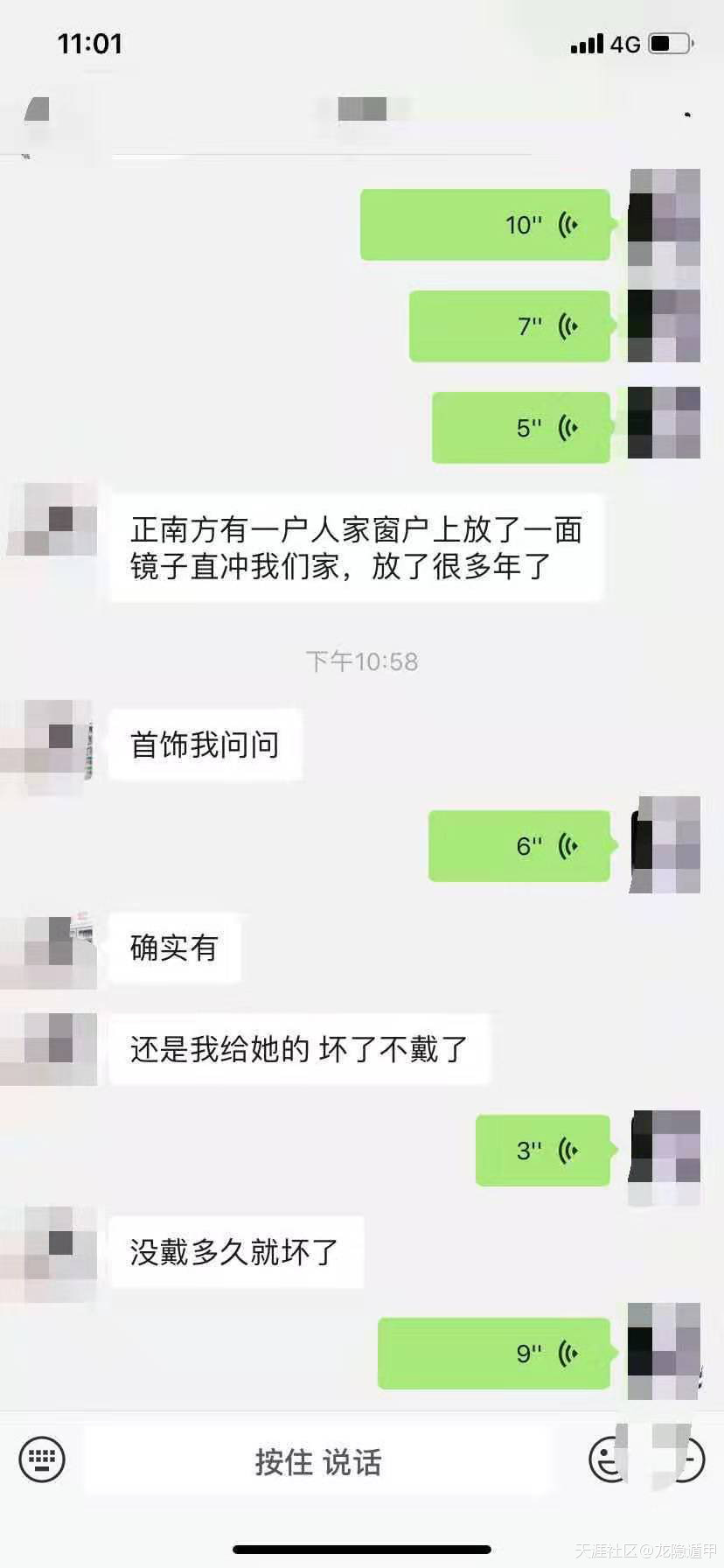Play the 9-second voice message

coord(494,1354)
